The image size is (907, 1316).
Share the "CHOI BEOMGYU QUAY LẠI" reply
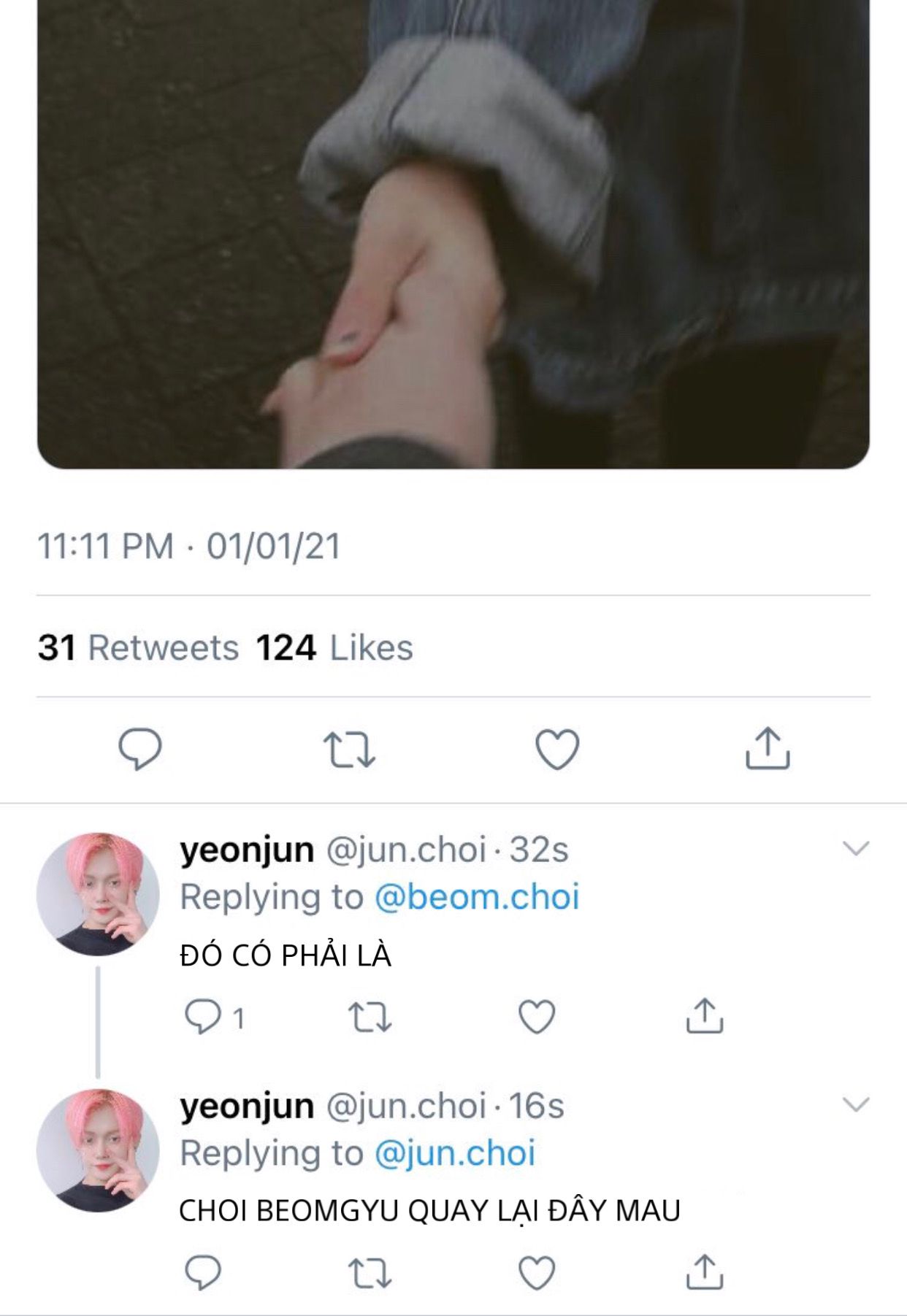tap(704, 1272)
